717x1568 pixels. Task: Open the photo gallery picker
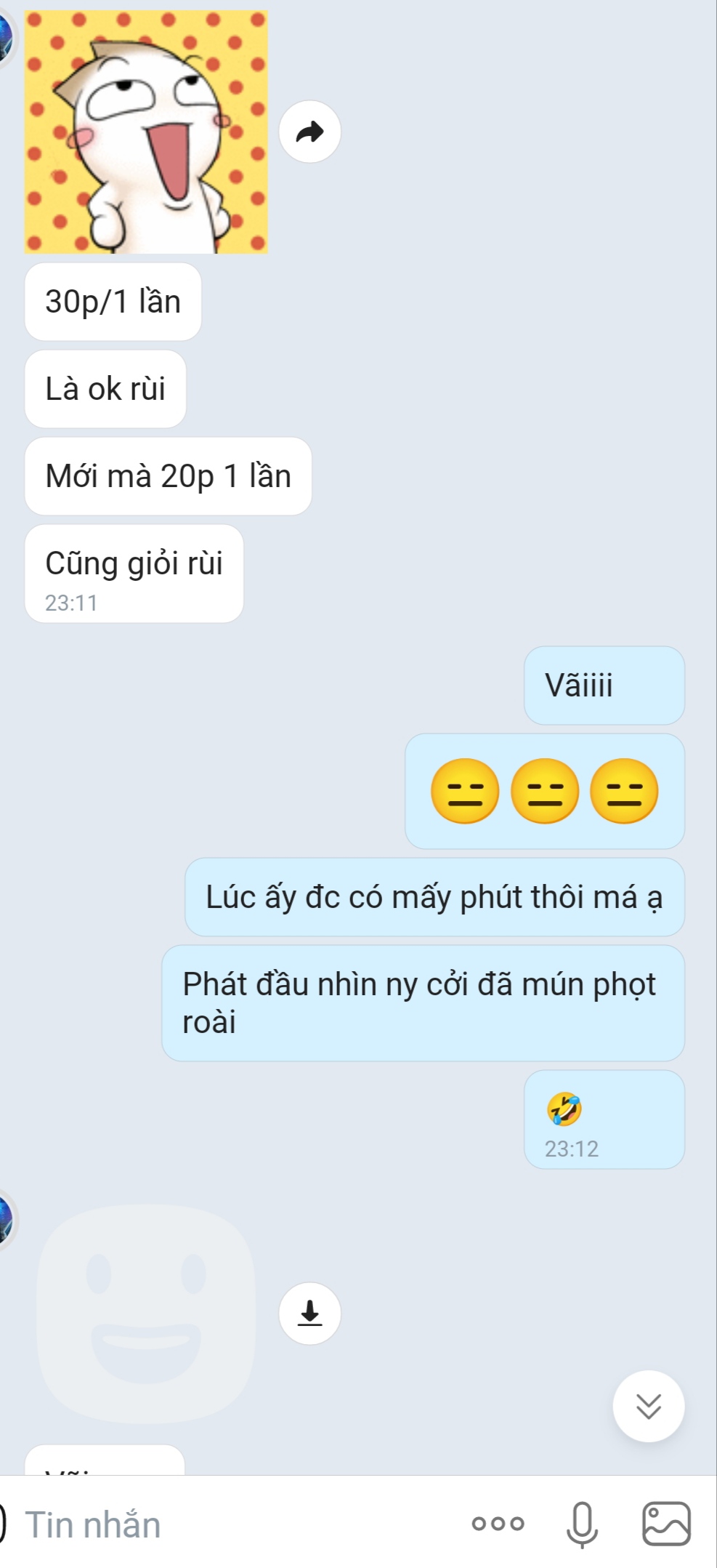[x=666, y=1524]
